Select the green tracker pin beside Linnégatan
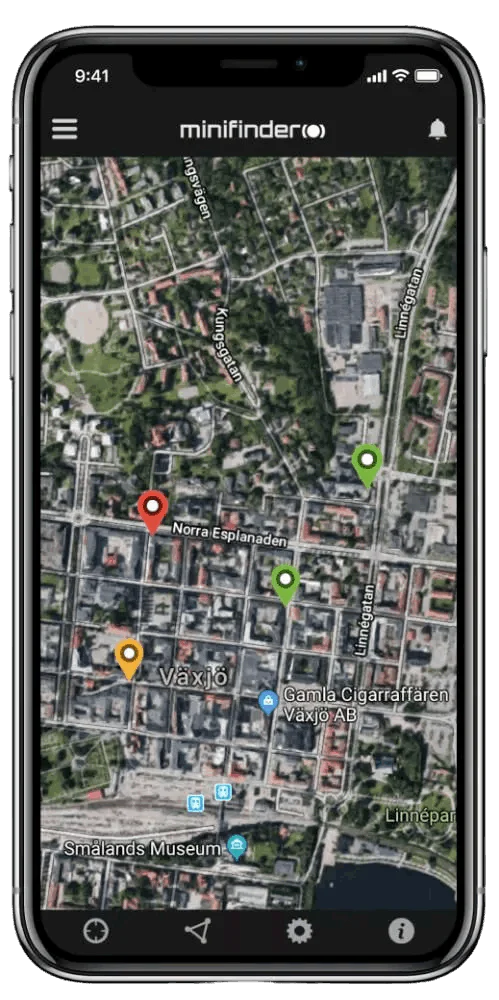Screen dimensions: 499x1000 (x=367, y=466)
